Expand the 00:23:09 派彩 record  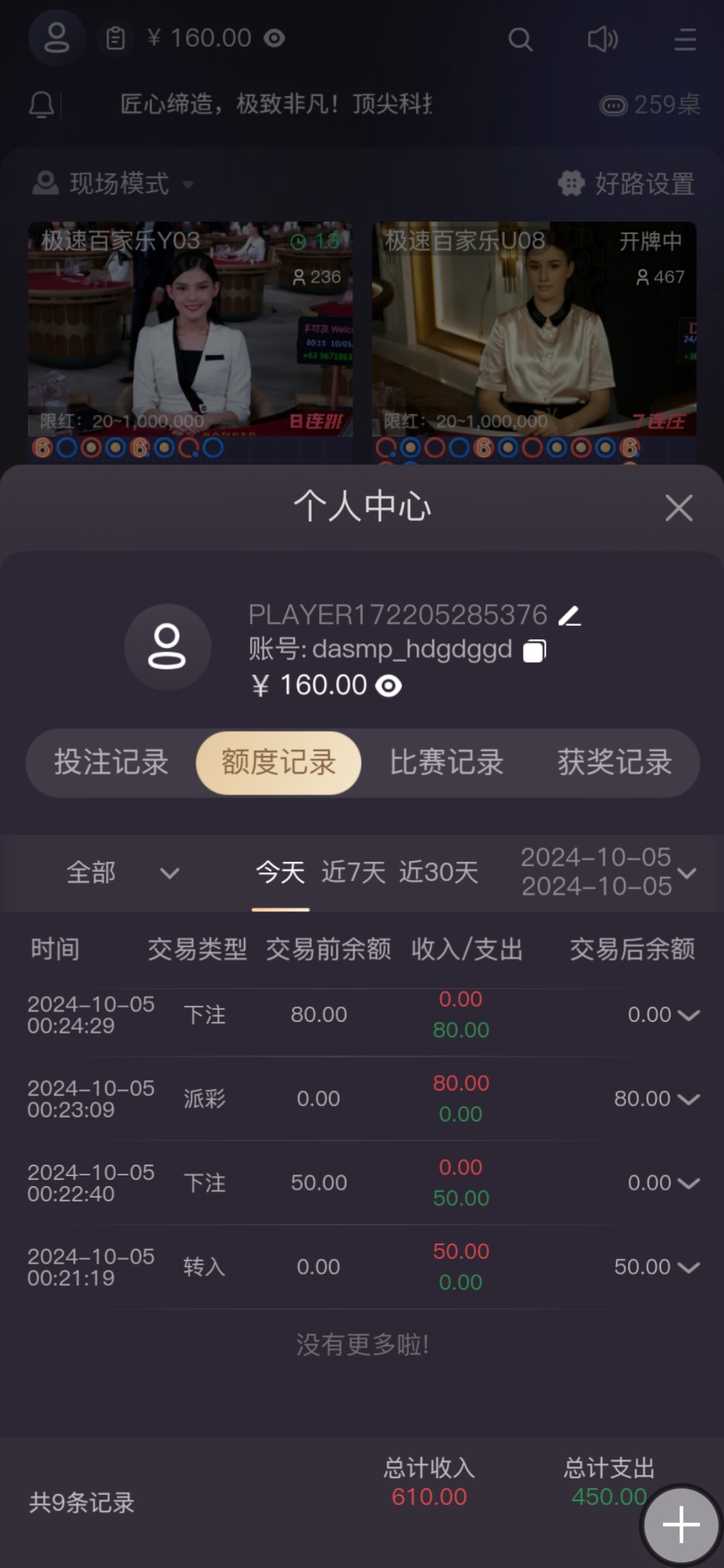(688, 1099)
